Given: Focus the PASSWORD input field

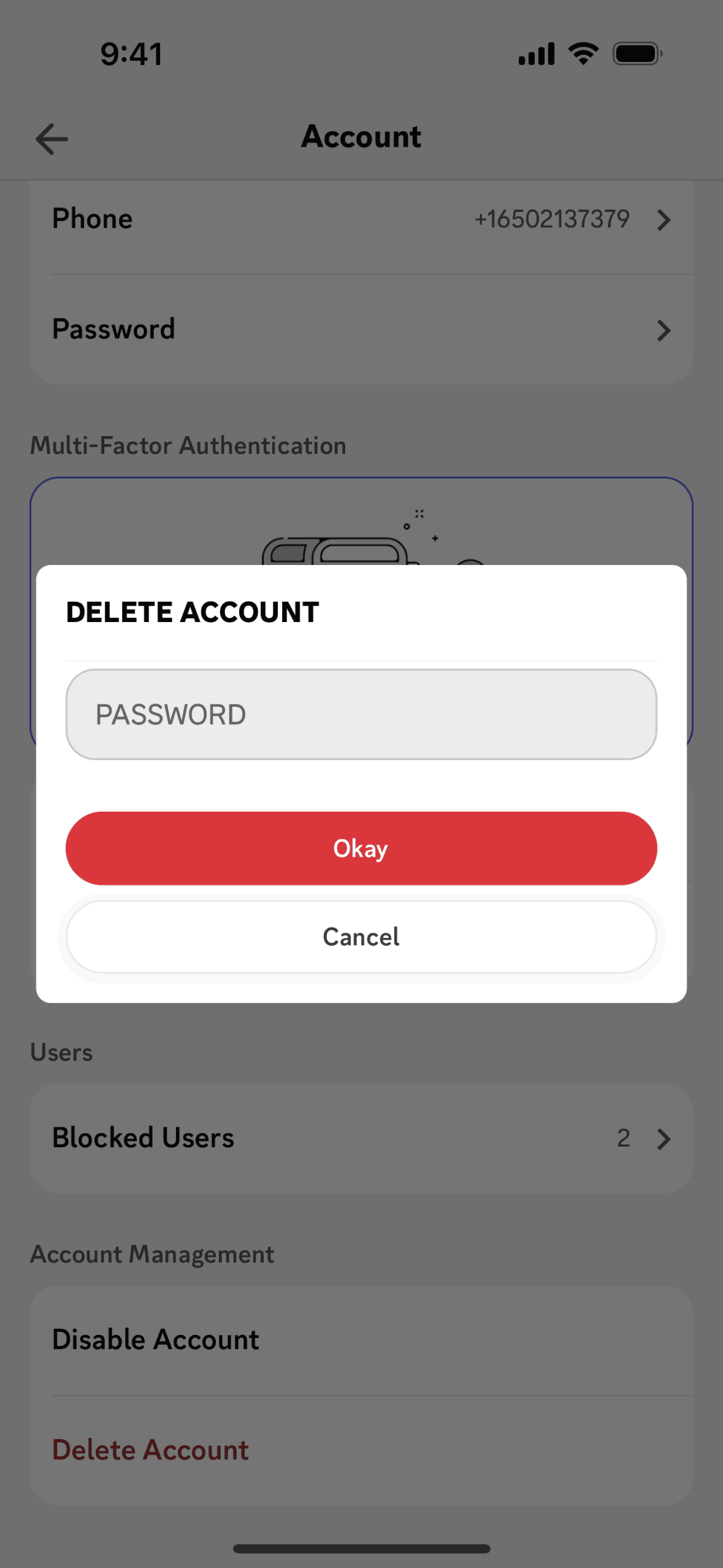Looking at the screenshot, I should coord(361,713).
